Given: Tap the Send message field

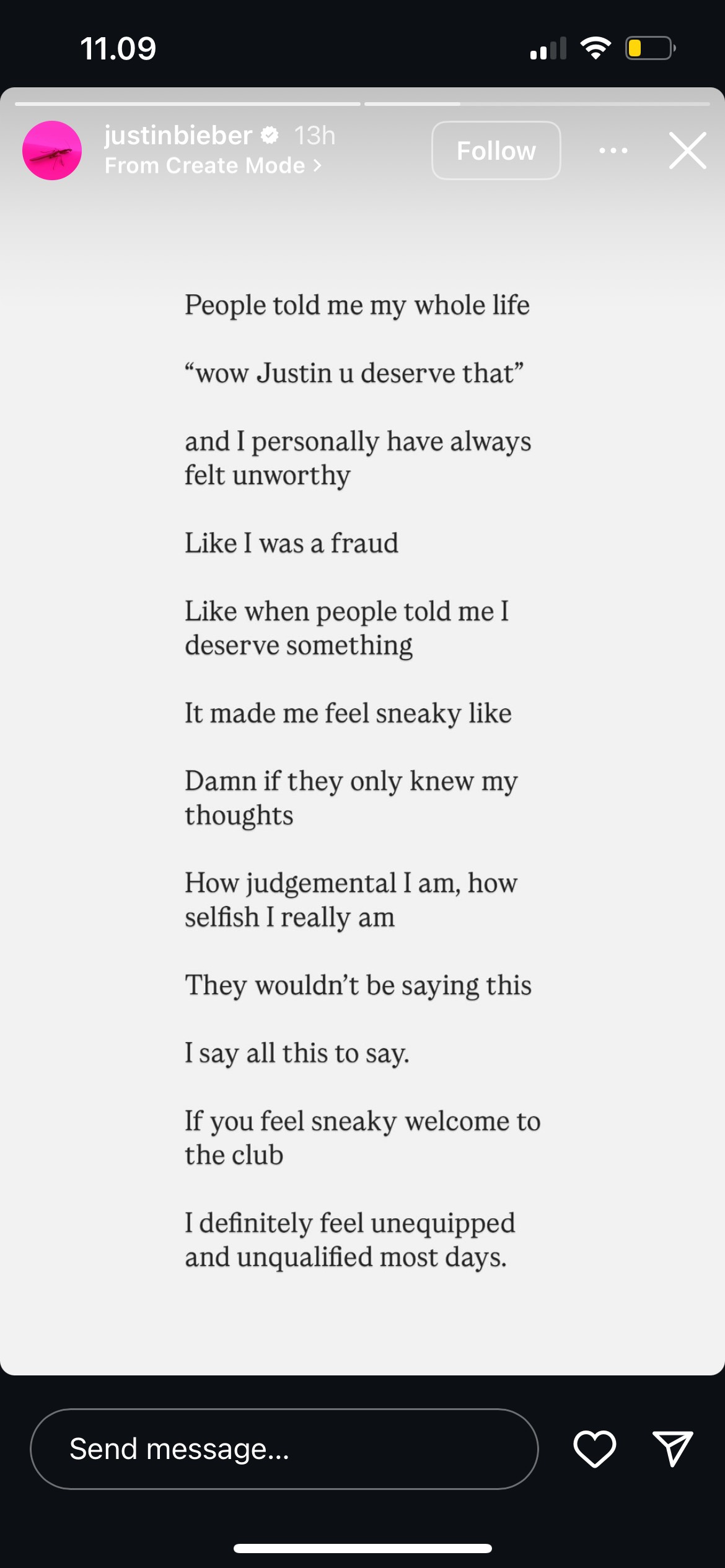Looking at the screenshot, I should 284,1448.
